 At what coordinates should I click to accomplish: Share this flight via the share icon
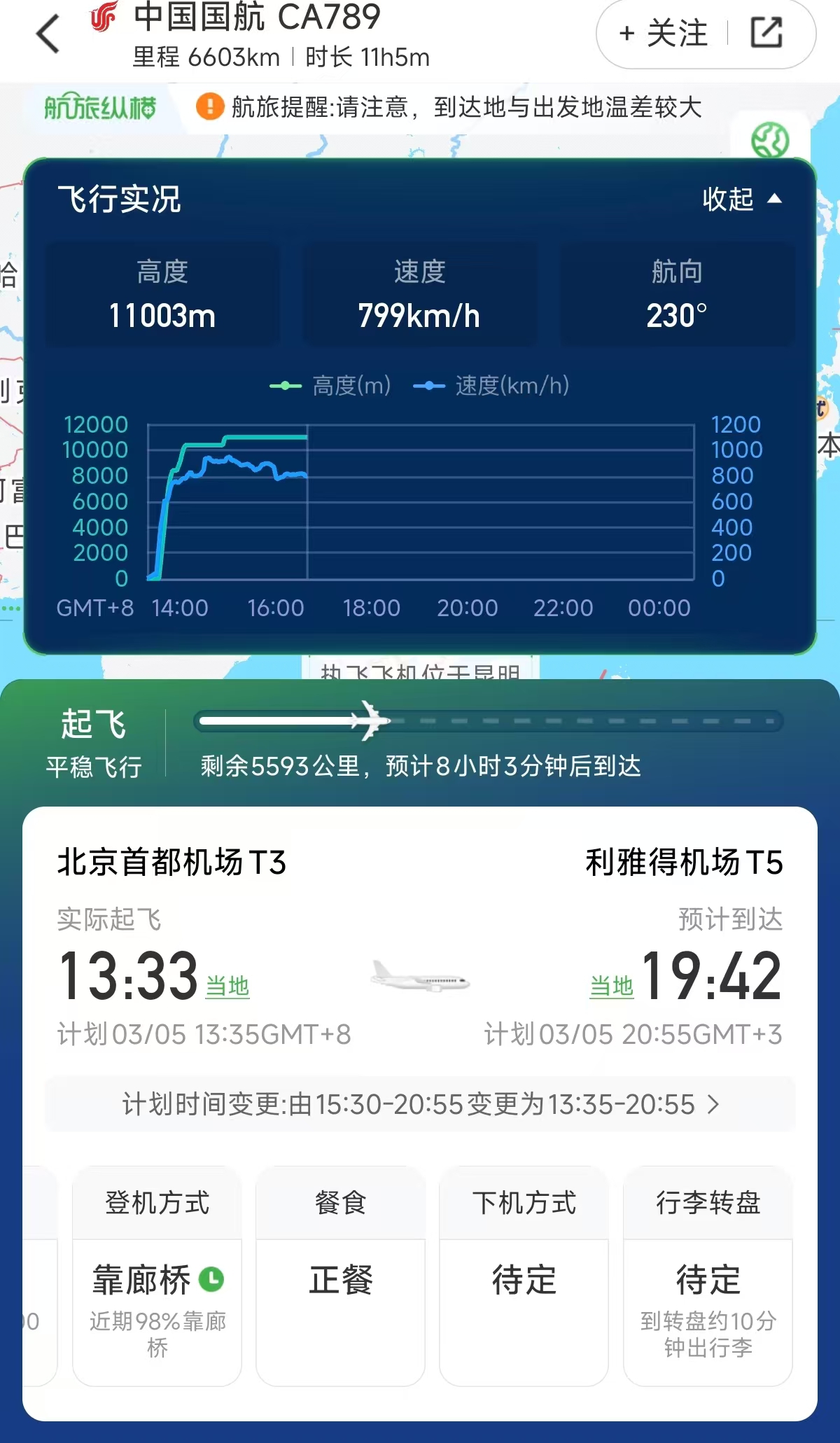pos(766,33)
